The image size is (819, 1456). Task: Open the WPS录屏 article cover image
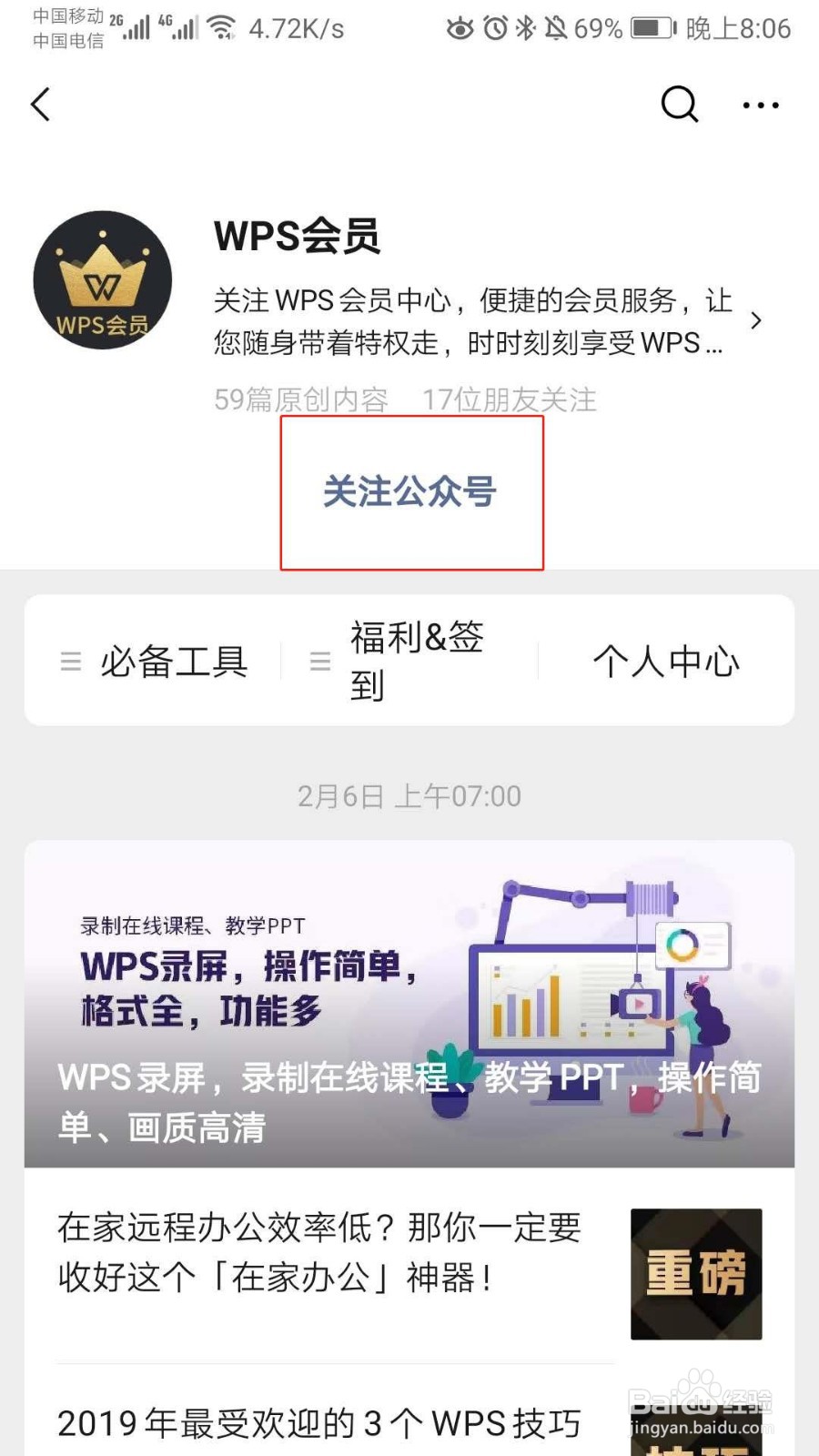pyautogui.click(x=409, y=1001)
